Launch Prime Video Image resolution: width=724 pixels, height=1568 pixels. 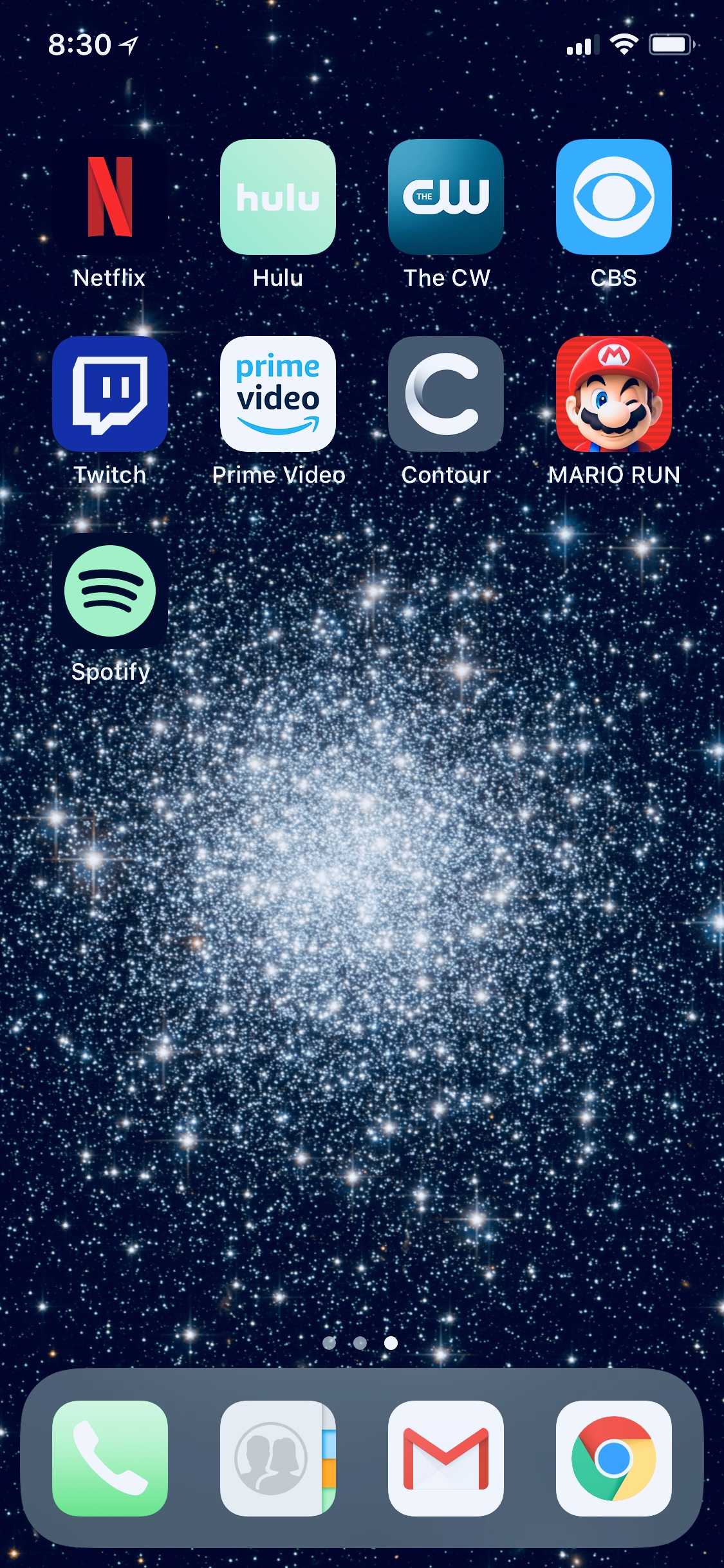278,394
